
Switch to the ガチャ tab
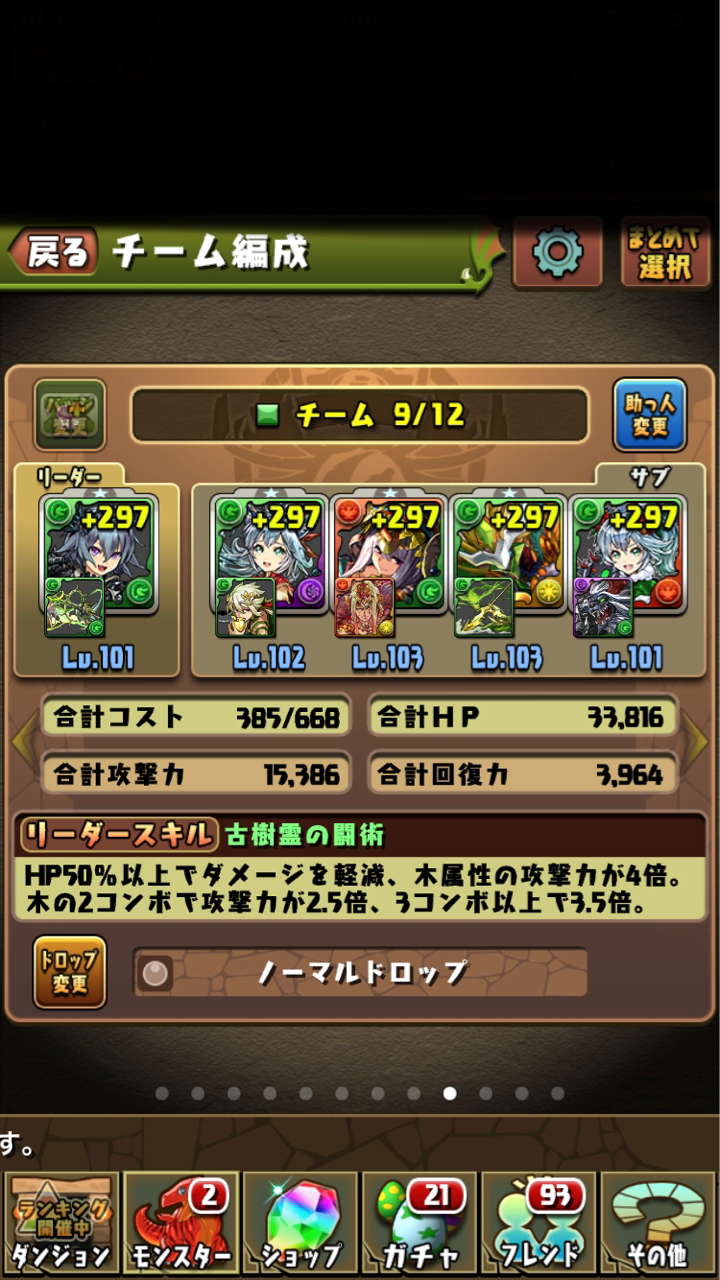[420, 1225]
